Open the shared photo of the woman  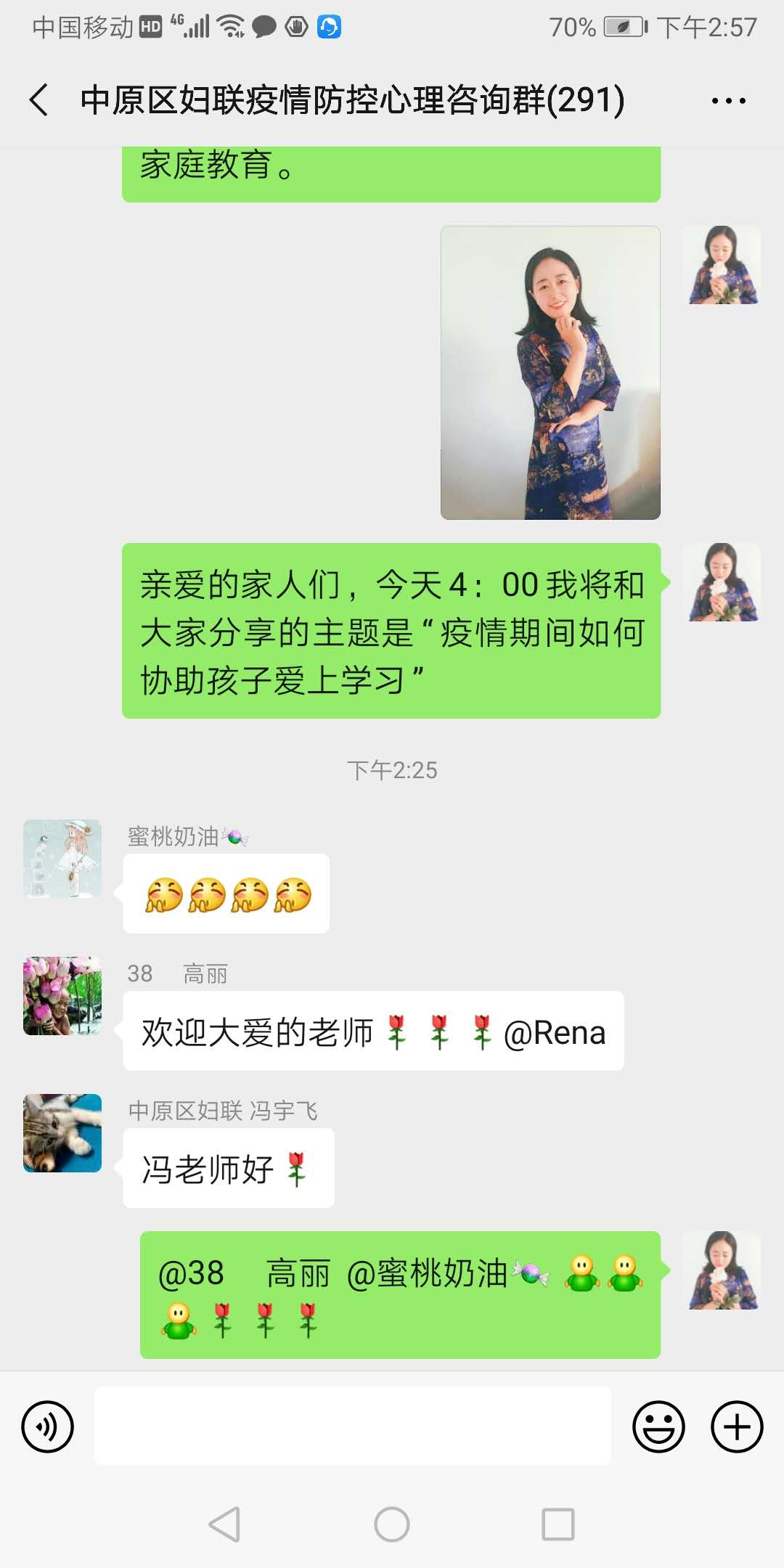[550, 372]
